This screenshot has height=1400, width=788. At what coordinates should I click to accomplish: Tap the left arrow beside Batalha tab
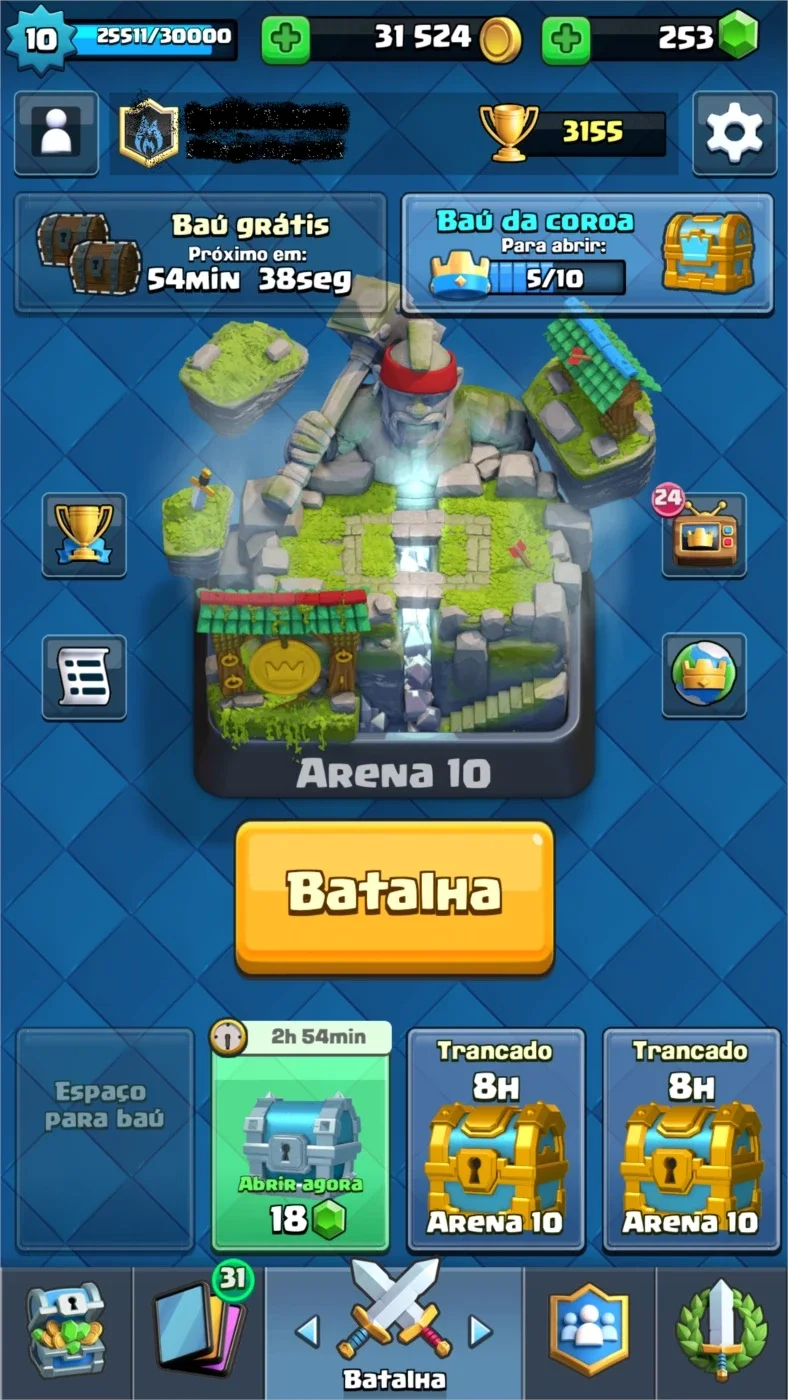(x=308, y=1331)
